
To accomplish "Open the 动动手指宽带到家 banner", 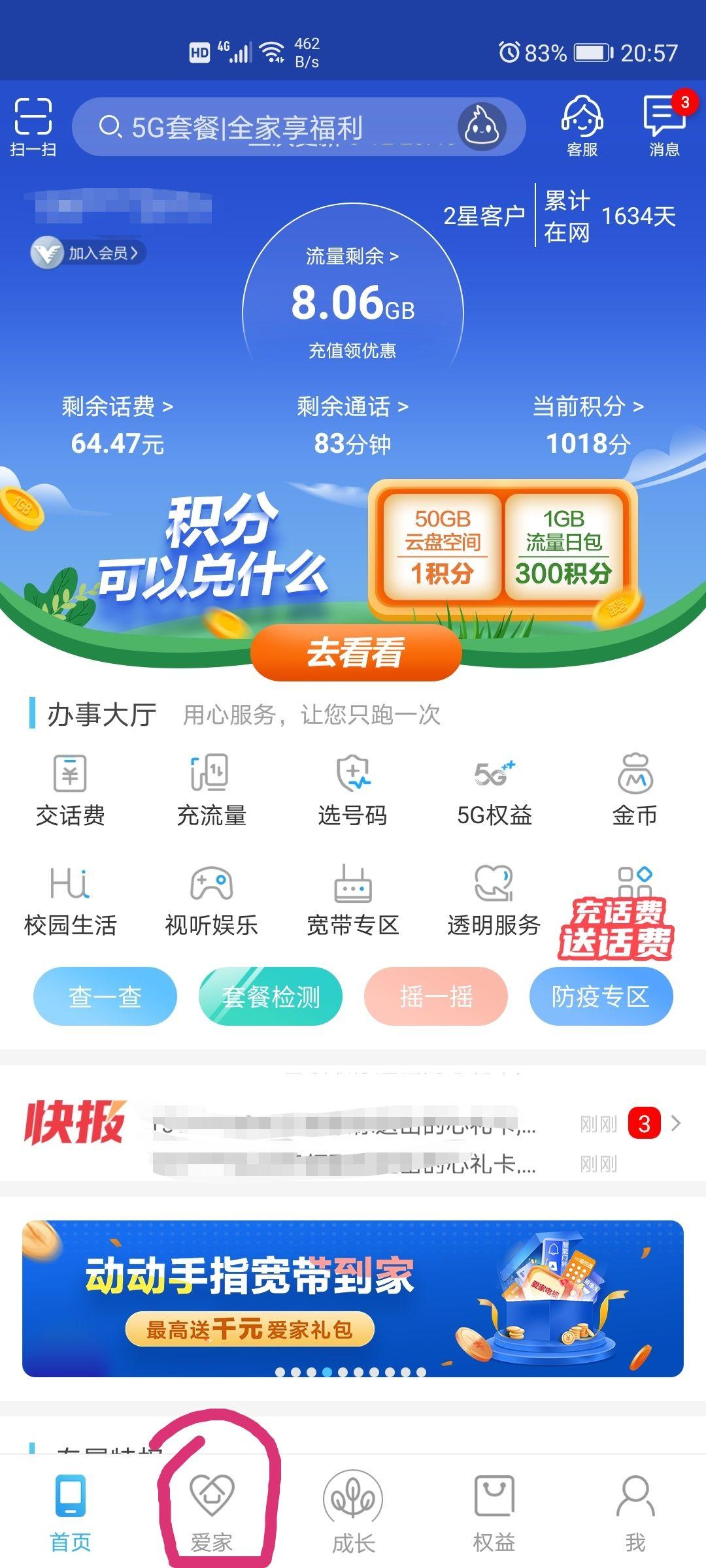I will 353,1298.
